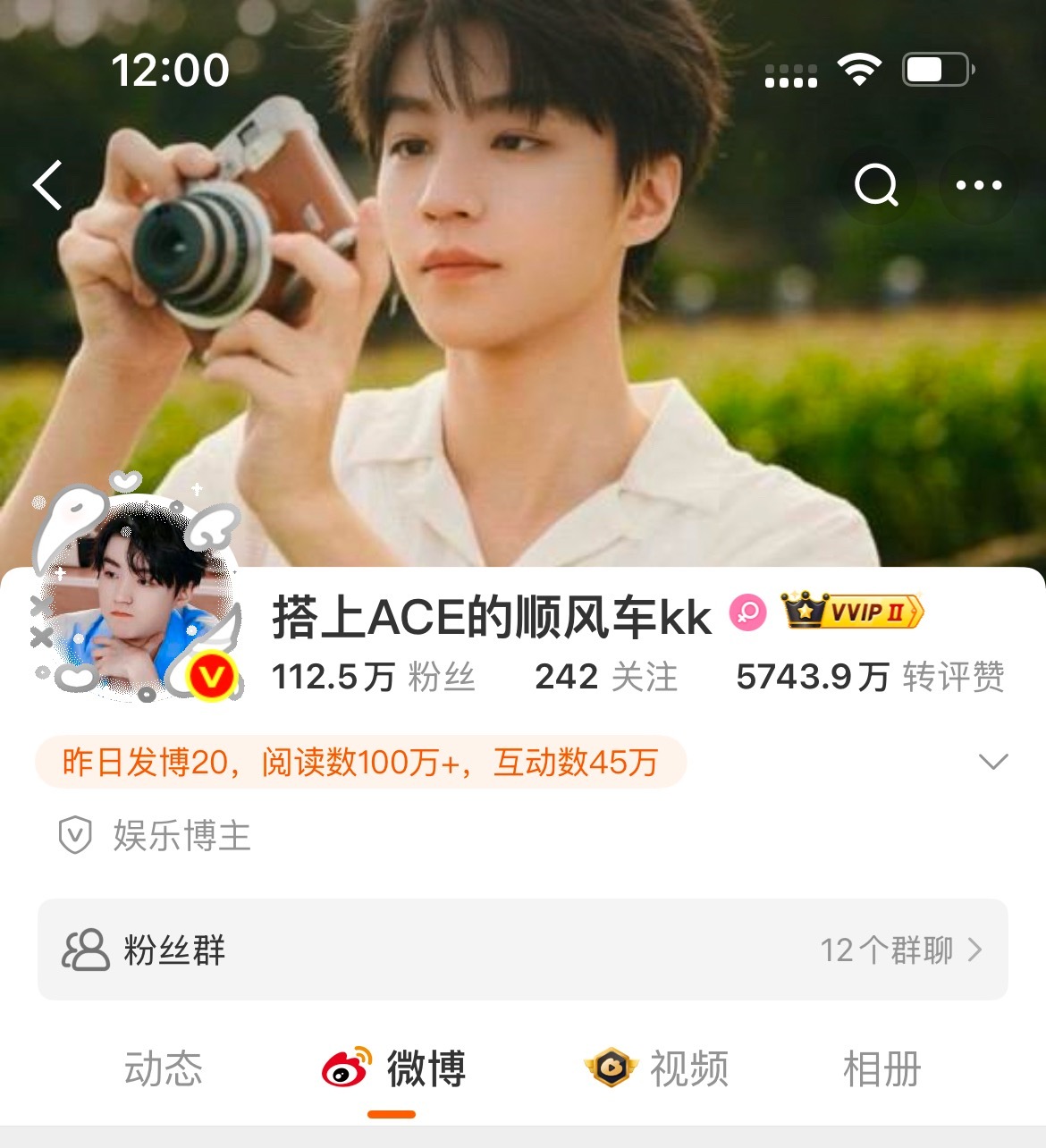View the 5743.9万 转评赞 stats
Screen dimensions: 1046x1148
point(870,677)
